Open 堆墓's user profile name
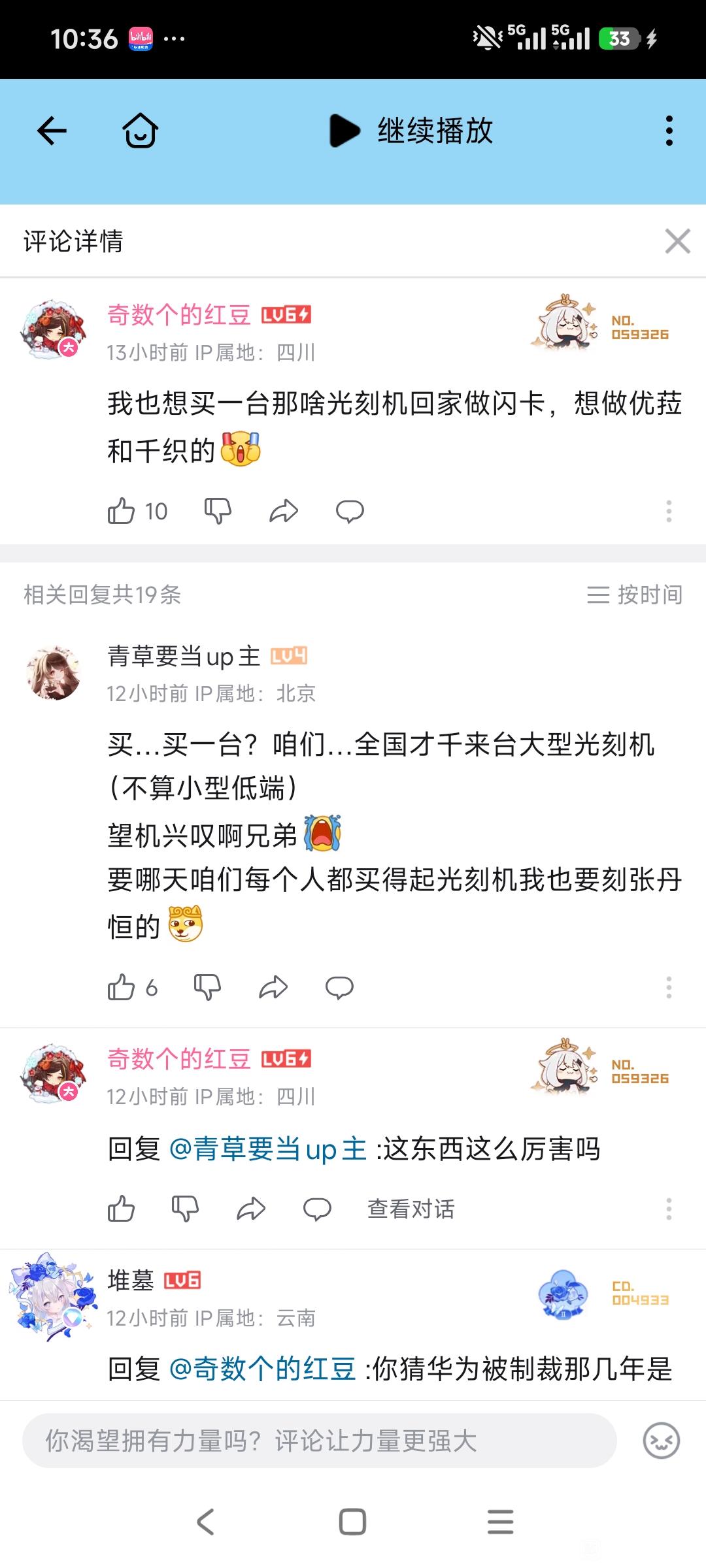 point(131,1281)
